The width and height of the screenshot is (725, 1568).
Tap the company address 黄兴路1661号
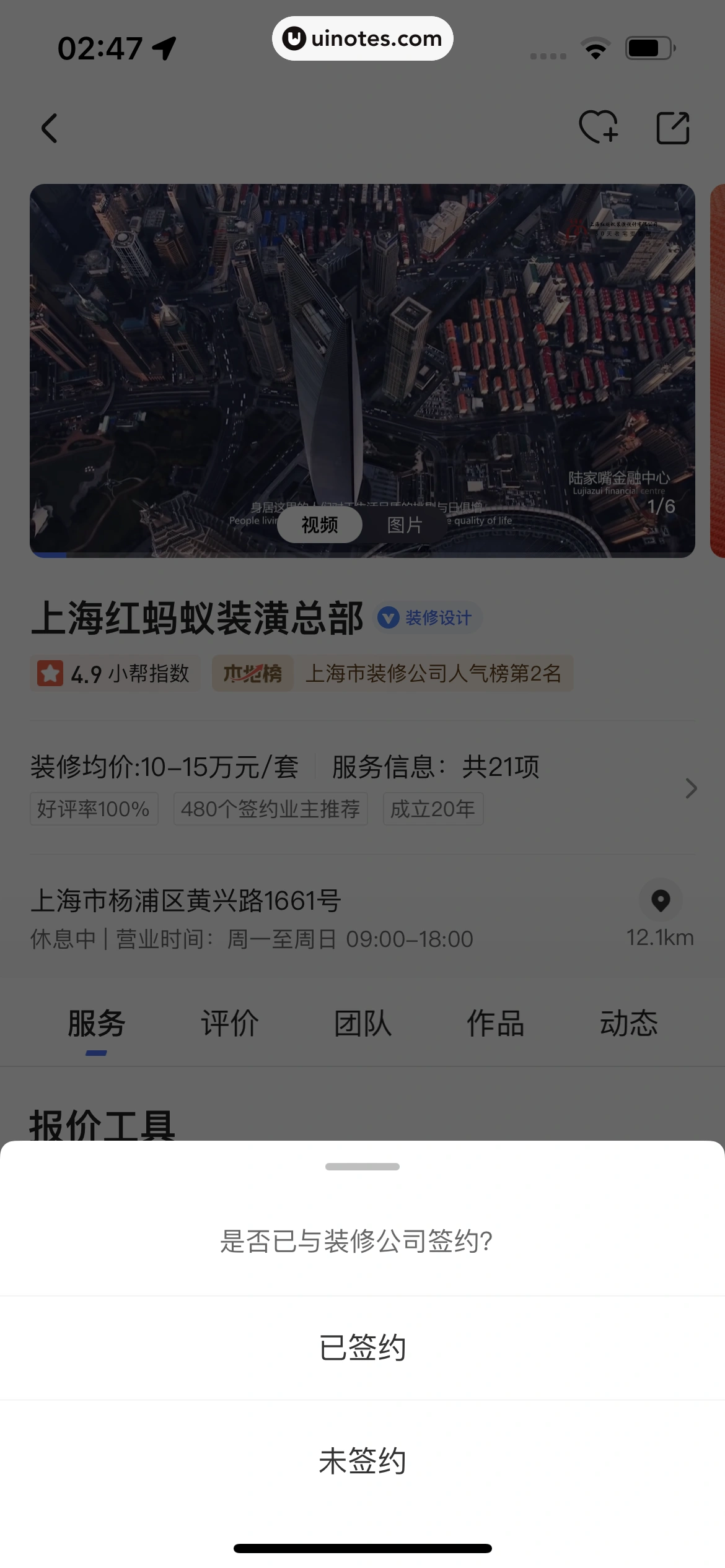[x=186, y=901]
